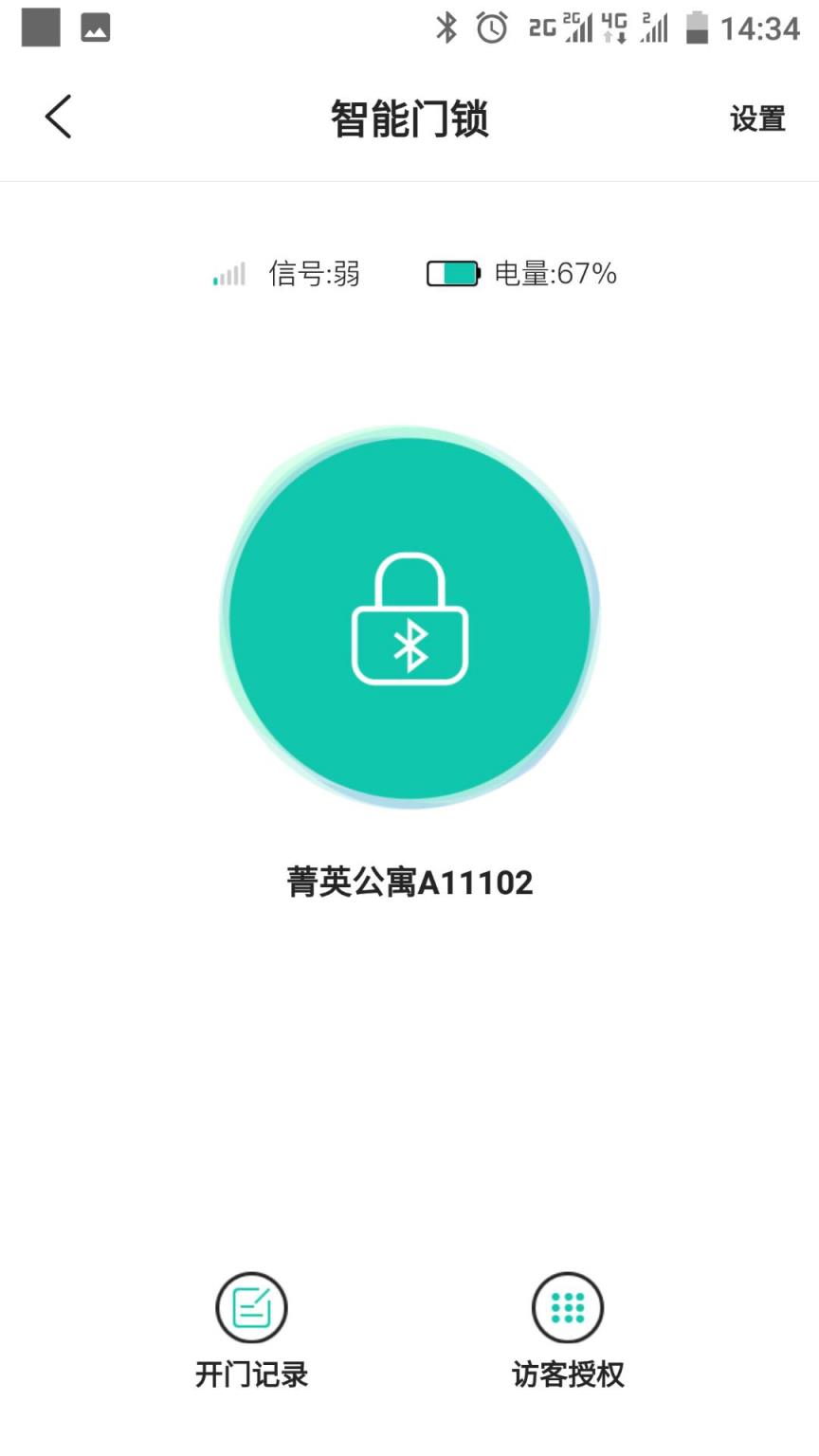The height and width of the screenshot is (1456, 819).
Task: Tap the 信号:弱 weak signal text
Action: click(313, 273)
